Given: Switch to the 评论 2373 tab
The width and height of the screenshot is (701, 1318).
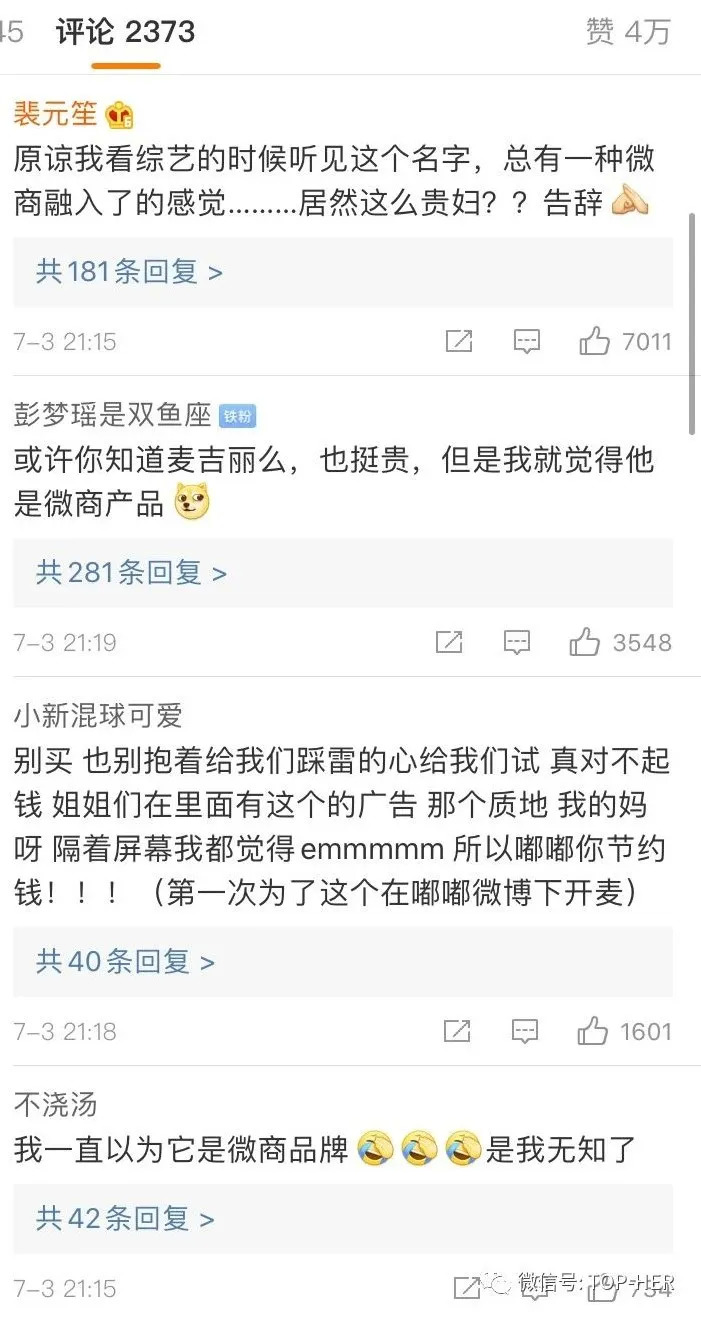Looking at the screenshot, I should [x=125, y=33].
